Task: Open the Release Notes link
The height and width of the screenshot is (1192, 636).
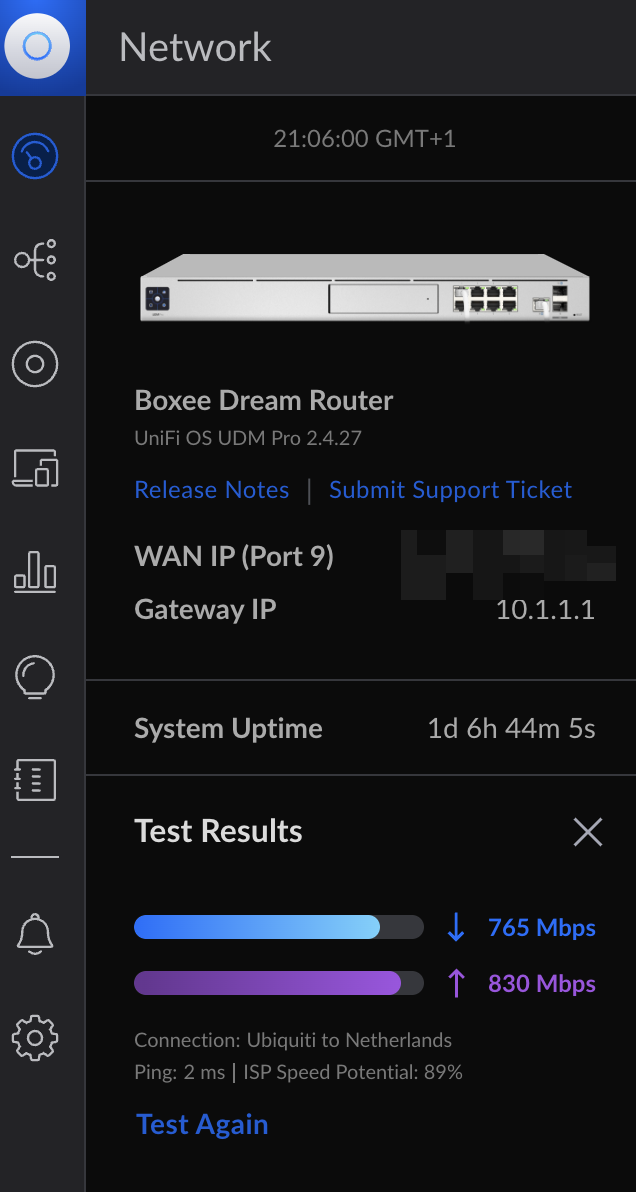Action: (211, 490)
